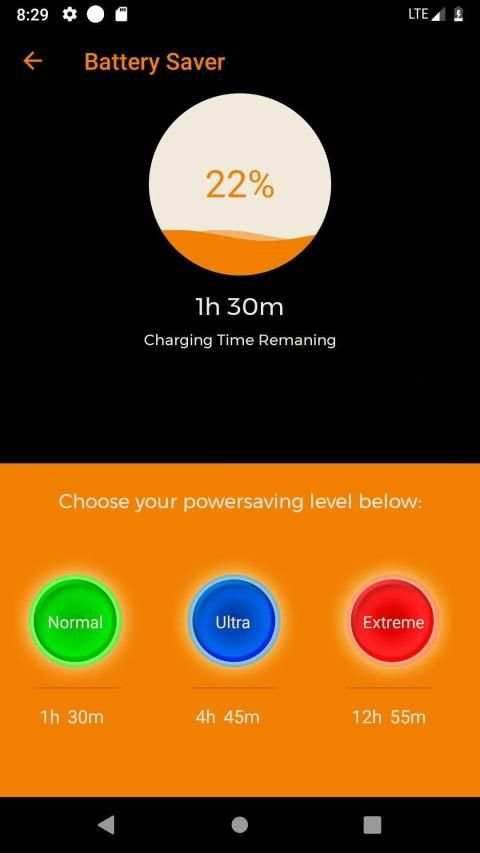Choose the Ultra powersaving mode
Screen dimensions: 480x853
233,621
